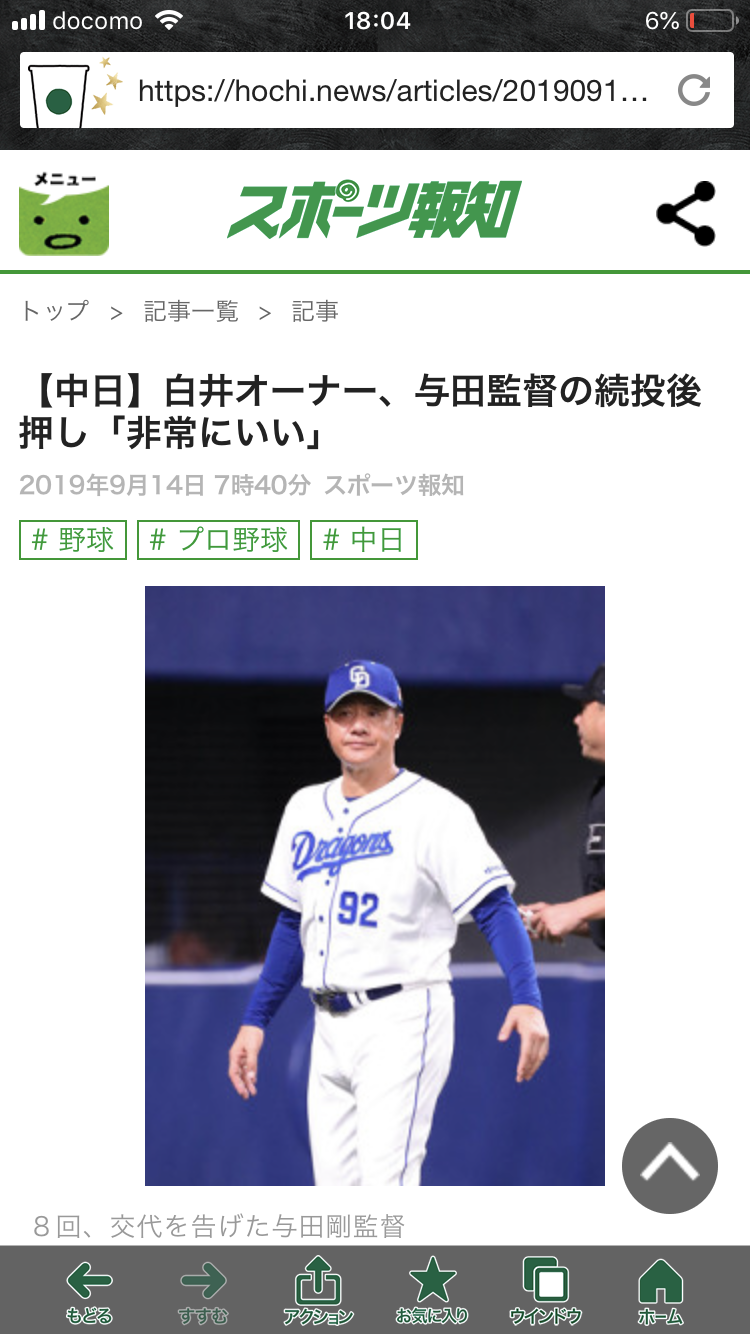
Task: Go back with もどる button
Action: click(90, 1290)
